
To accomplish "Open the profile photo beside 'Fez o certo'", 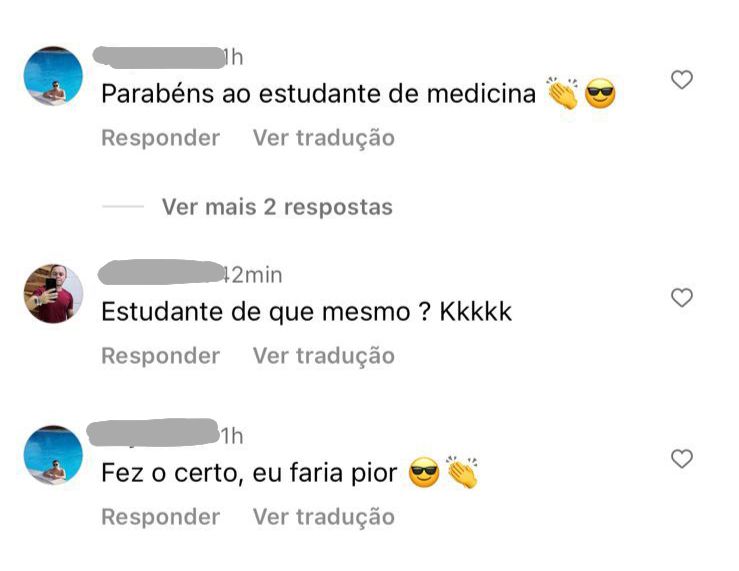I will click(53, 455).
